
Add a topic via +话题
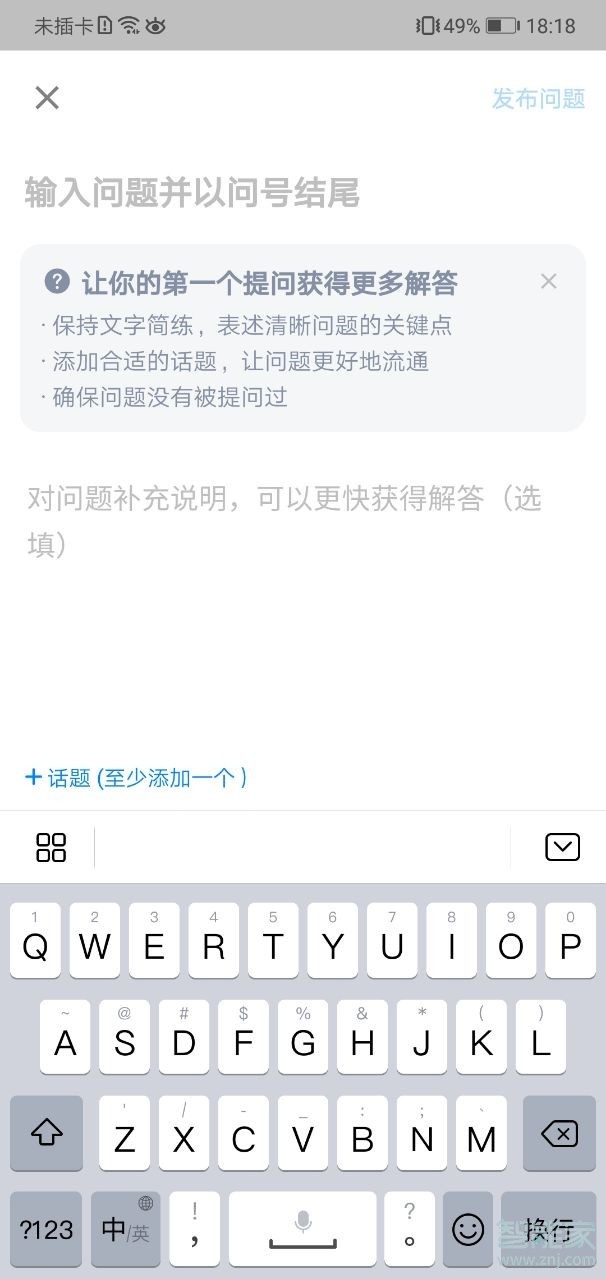(135, 777)
